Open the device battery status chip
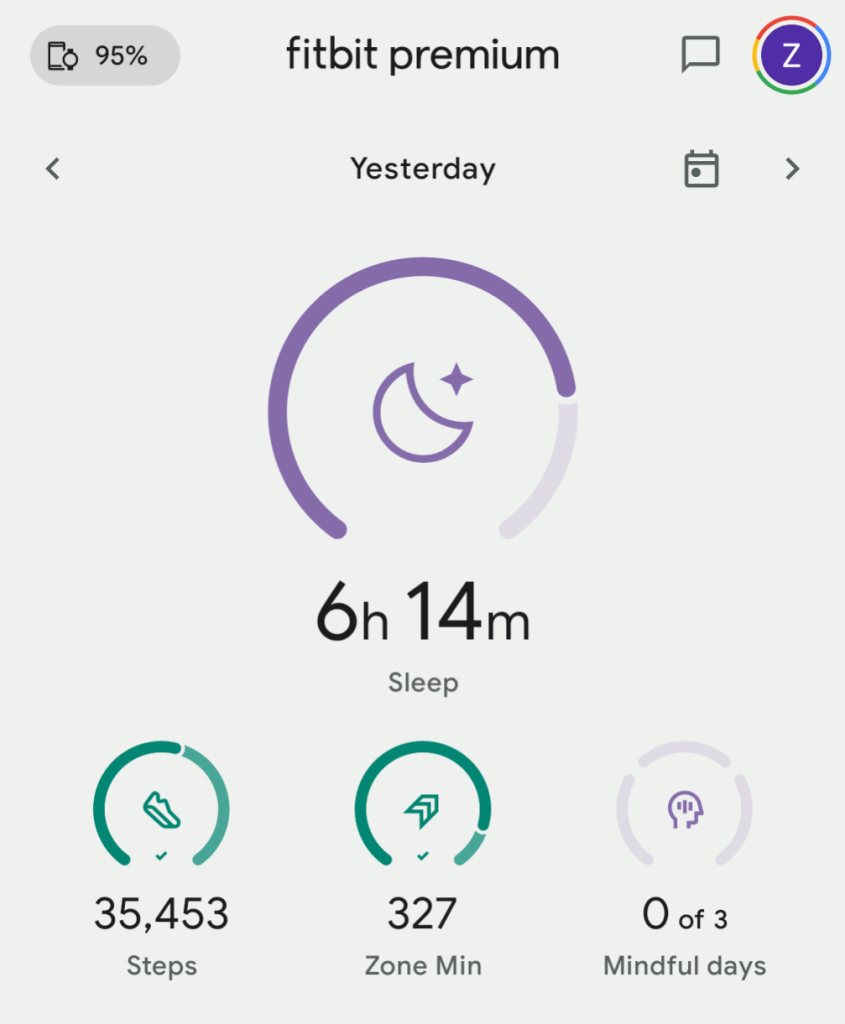 click(x=105, y=56)
